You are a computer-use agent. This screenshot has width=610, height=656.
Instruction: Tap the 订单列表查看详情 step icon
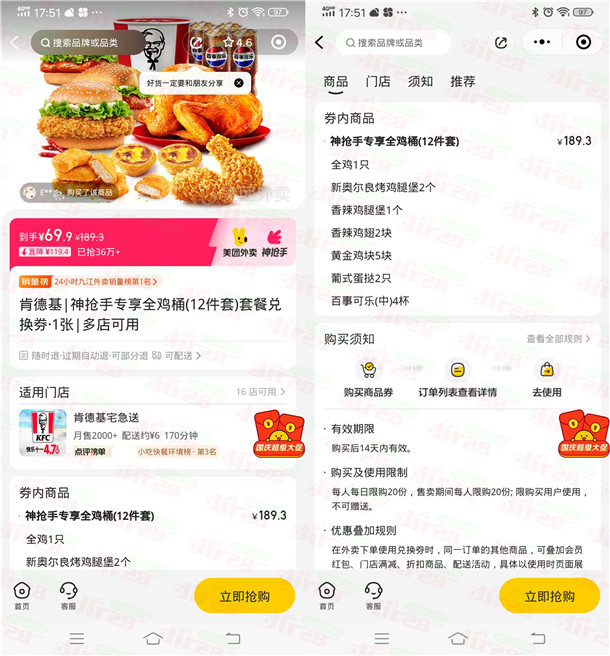(457, 370)
